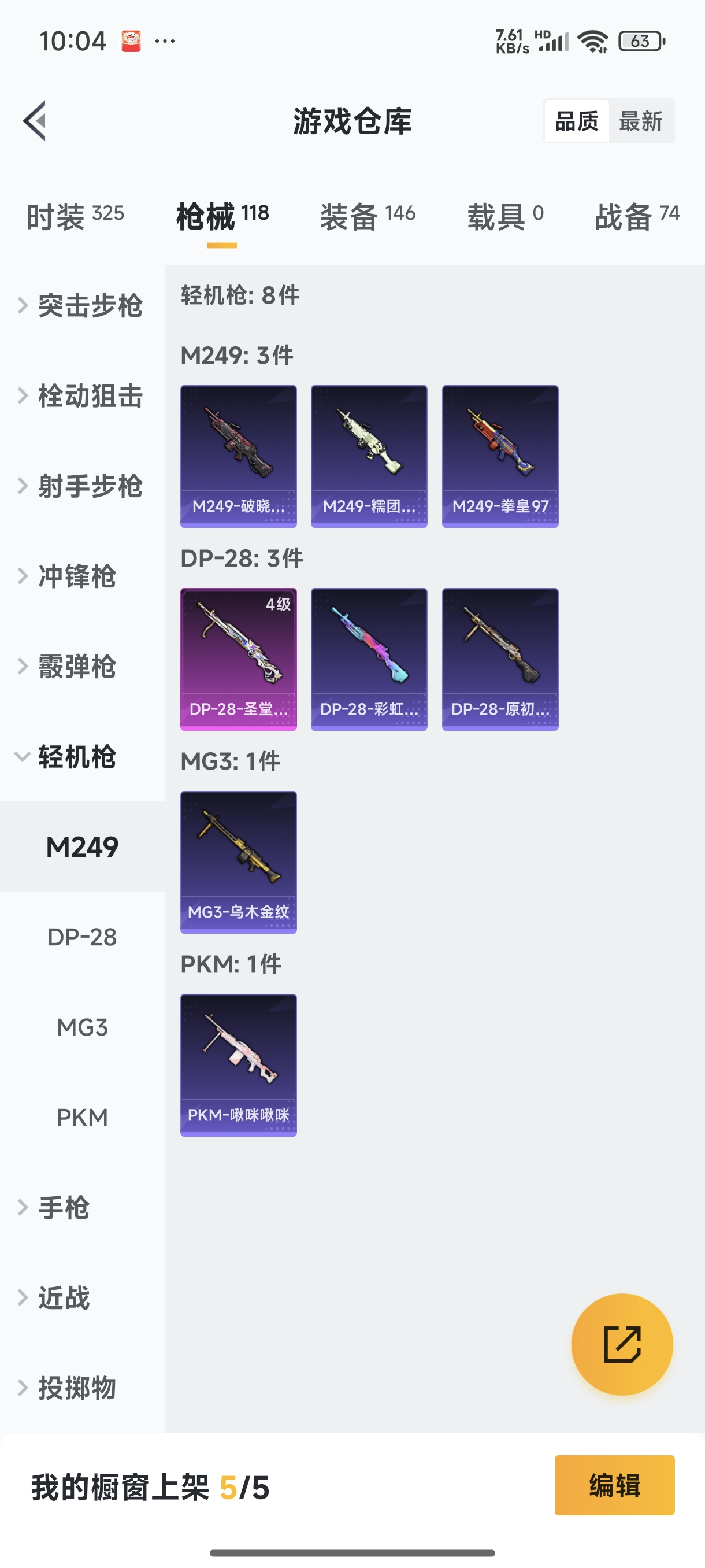The height and width of the screenshot is (1568, 705).
Task: Open the MG3-乌木金纹 skin
Action: coord(239,862)
